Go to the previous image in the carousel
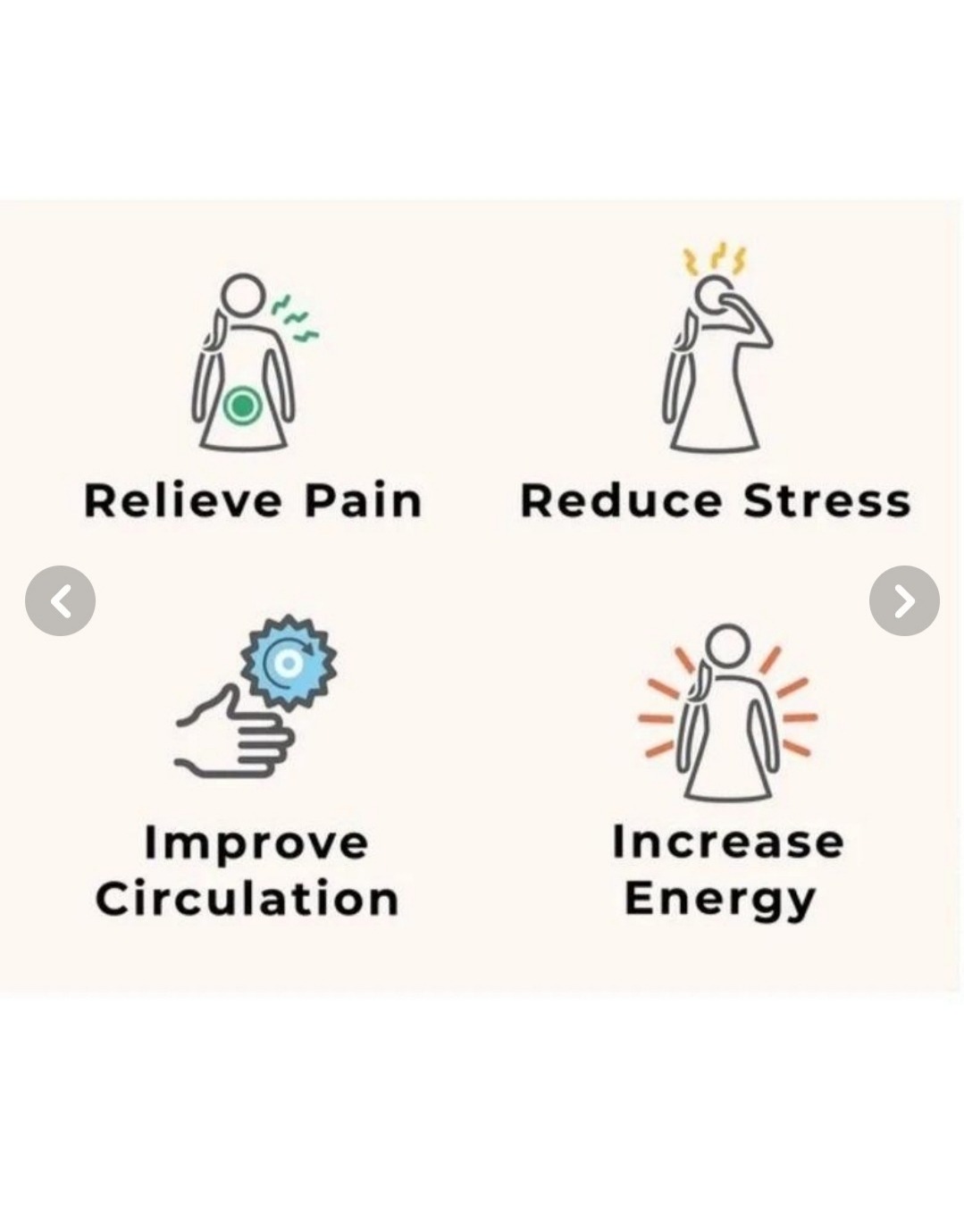Screen dimensions: 964x1232 point(60,600)
